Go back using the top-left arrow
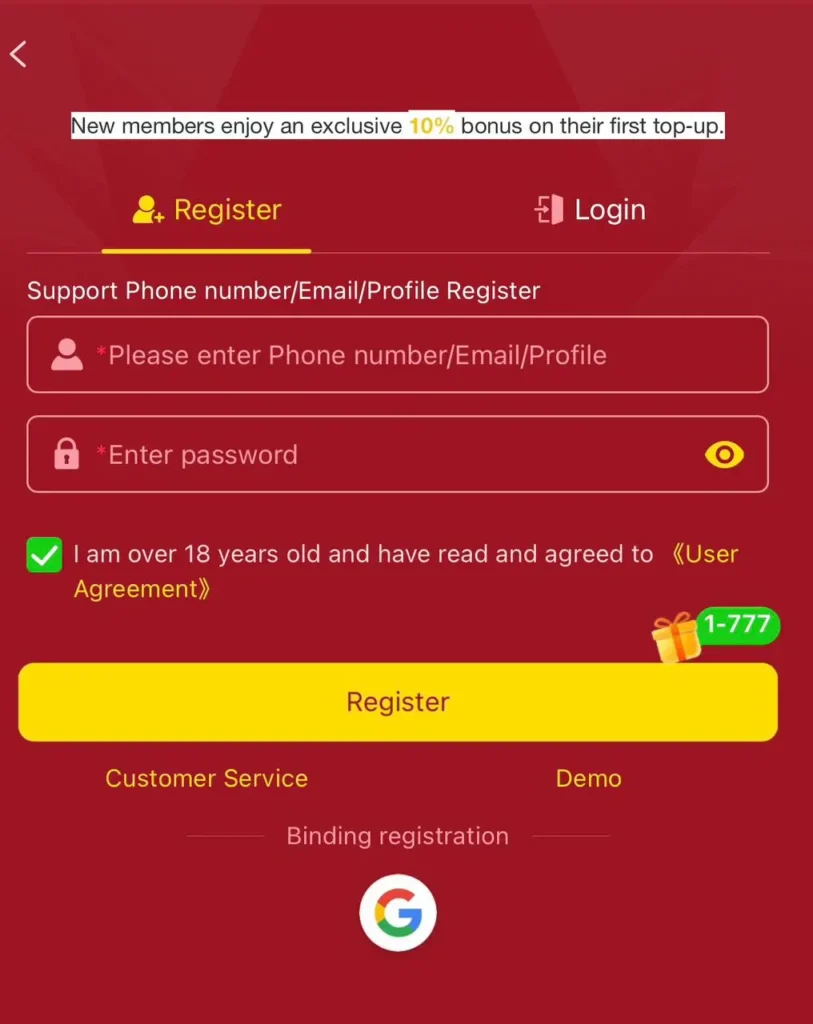 [18, 54]
